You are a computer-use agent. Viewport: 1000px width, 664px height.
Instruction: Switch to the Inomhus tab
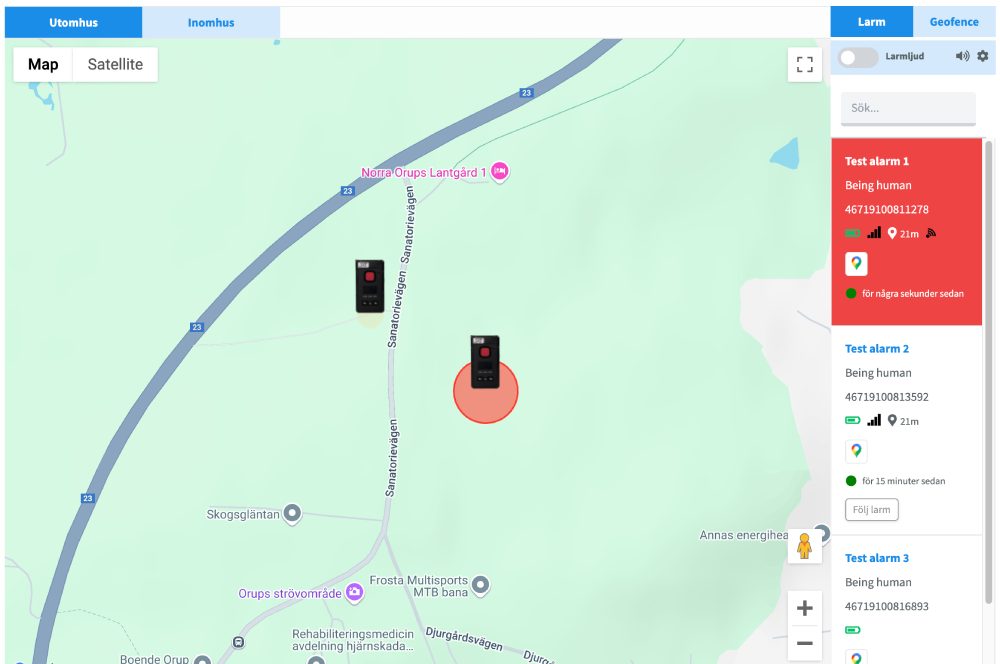tap(211, 22)
